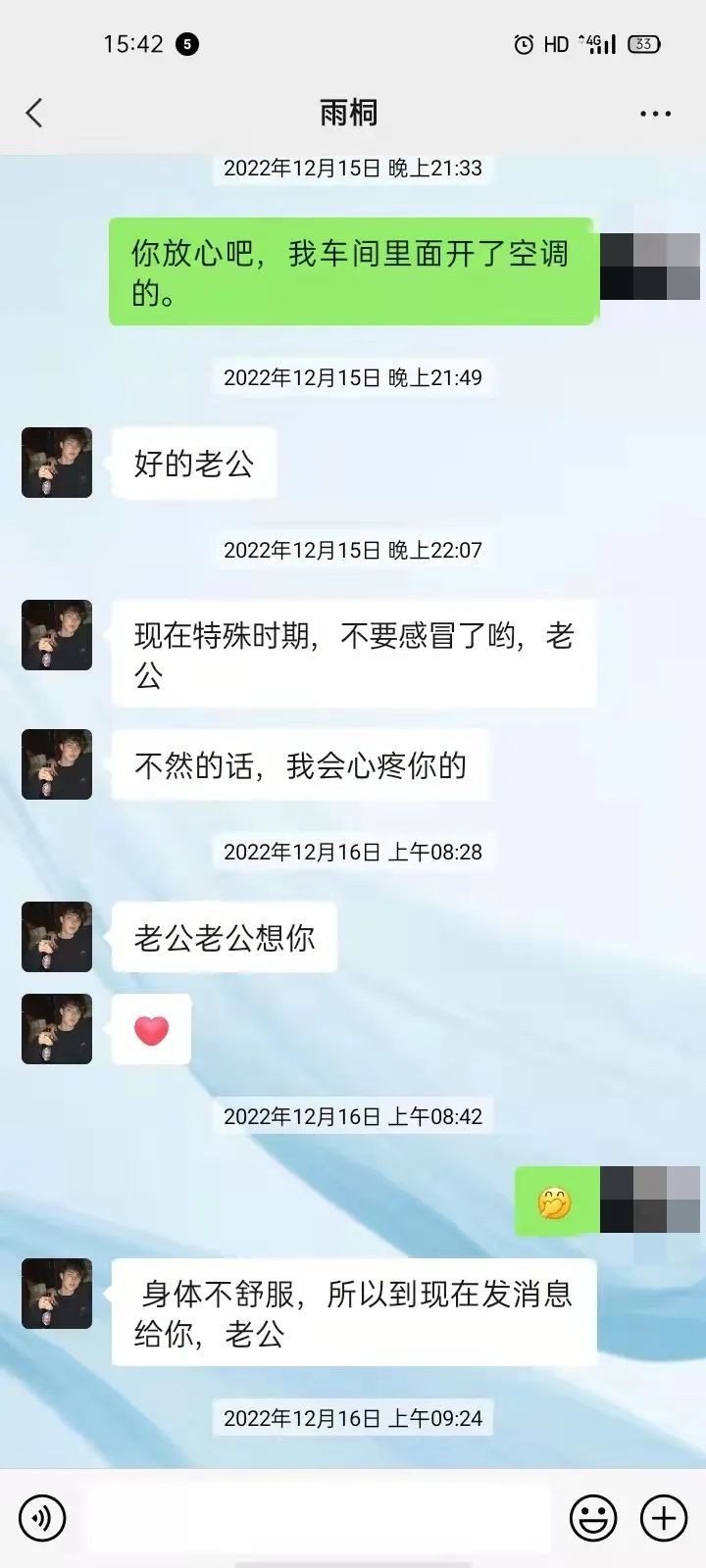Tap the contact name 雨桐
The image size is (706, 1568).
click(353, 113)
